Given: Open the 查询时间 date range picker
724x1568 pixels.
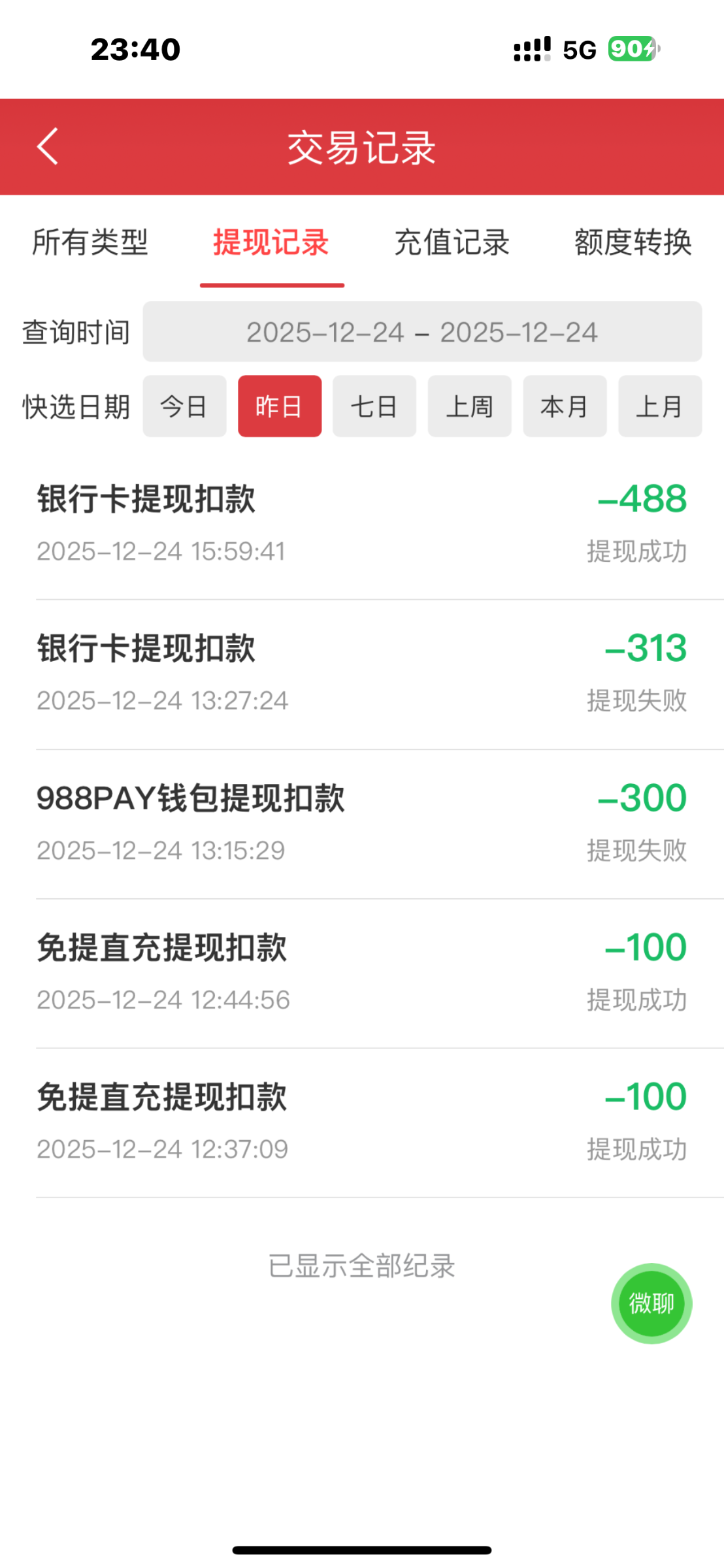Looking at the screenshot, I should click(422, 332).
